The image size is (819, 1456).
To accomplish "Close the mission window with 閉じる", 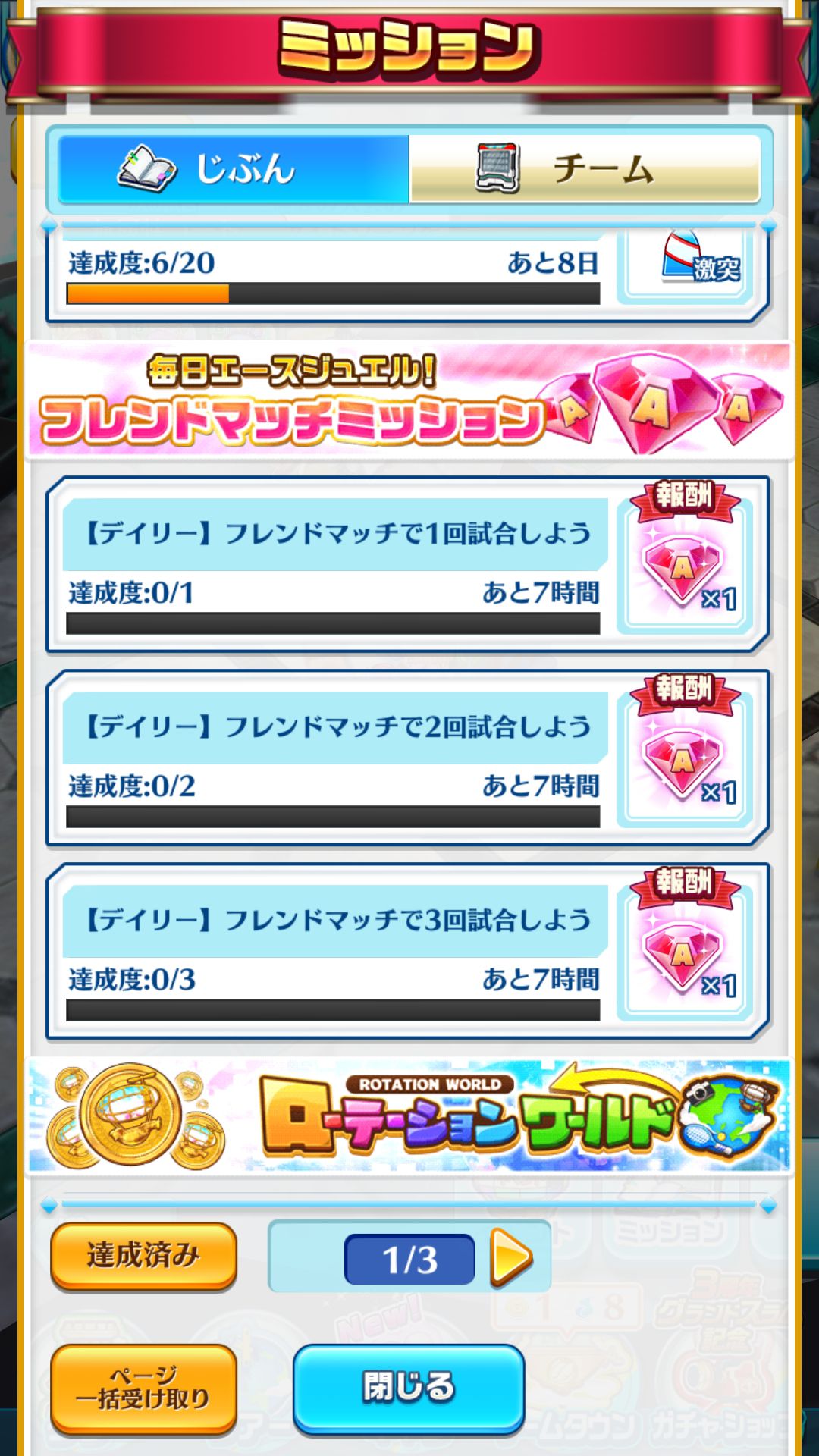I will pyautogui.click(x=409, y=1387).
